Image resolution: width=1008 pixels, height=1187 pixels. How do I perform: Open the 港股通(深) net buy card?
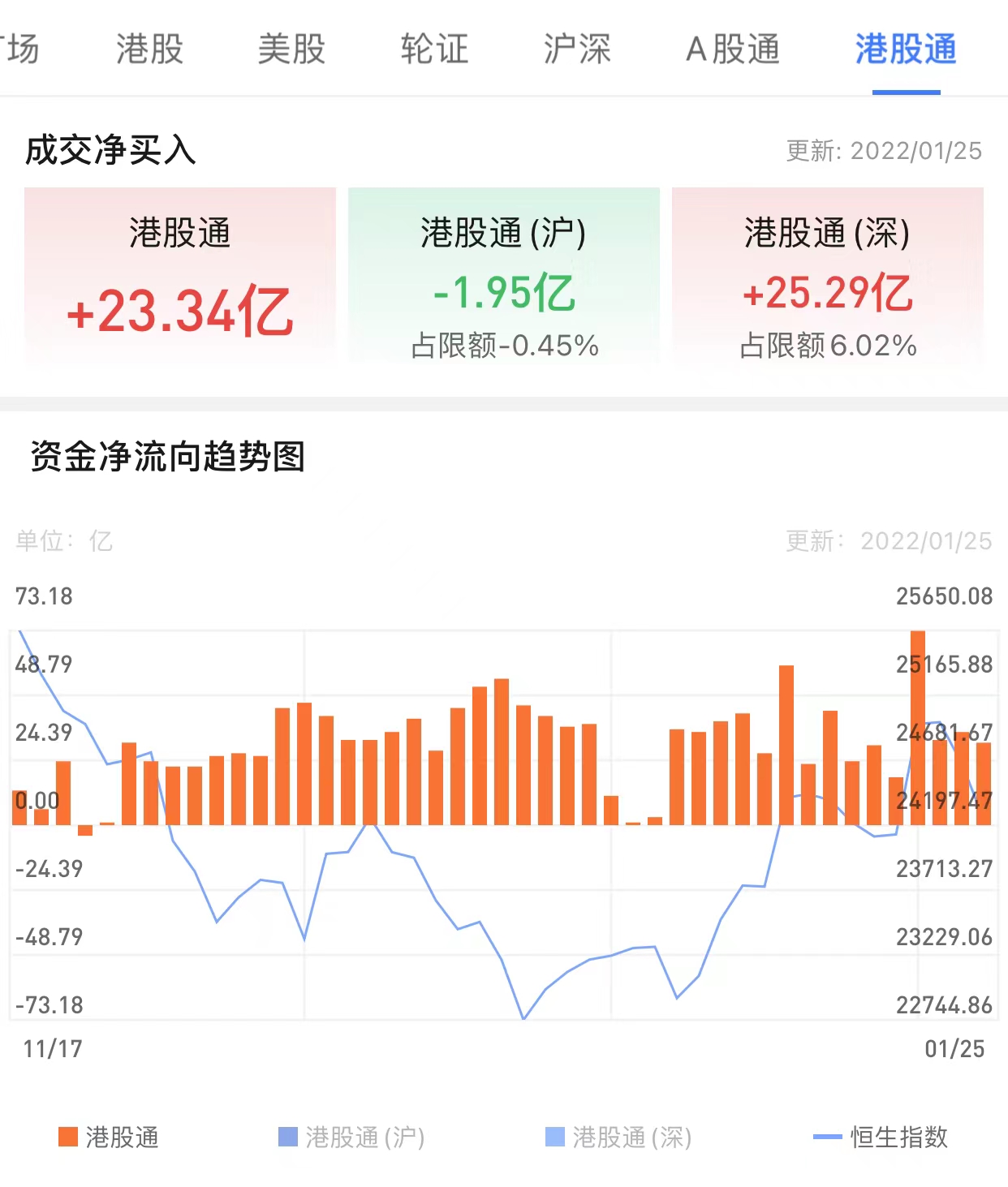(x=827, y=276)
